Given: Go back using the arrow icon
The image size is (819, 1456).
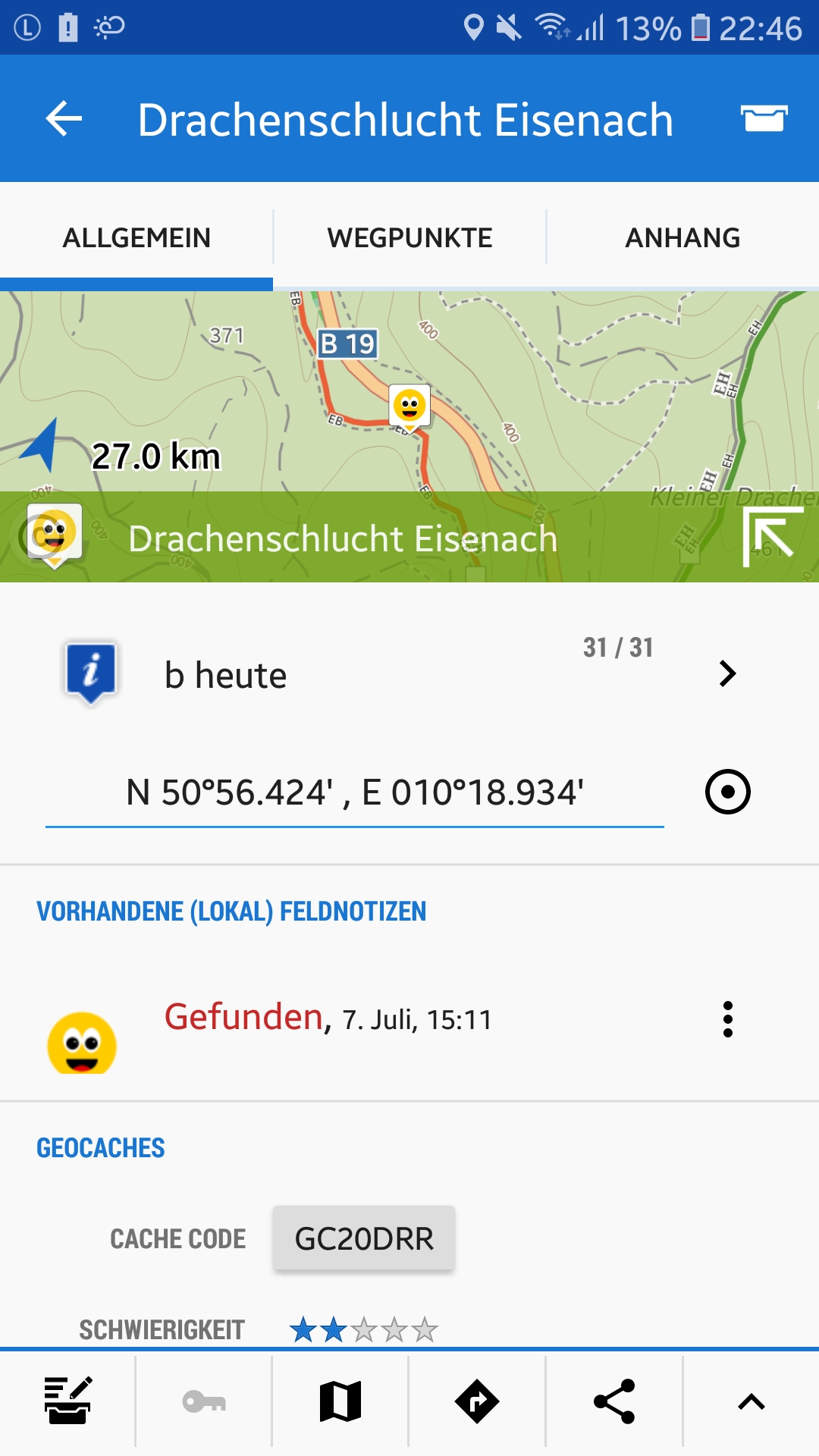Looking at the screenshot, I should [64, 119].
